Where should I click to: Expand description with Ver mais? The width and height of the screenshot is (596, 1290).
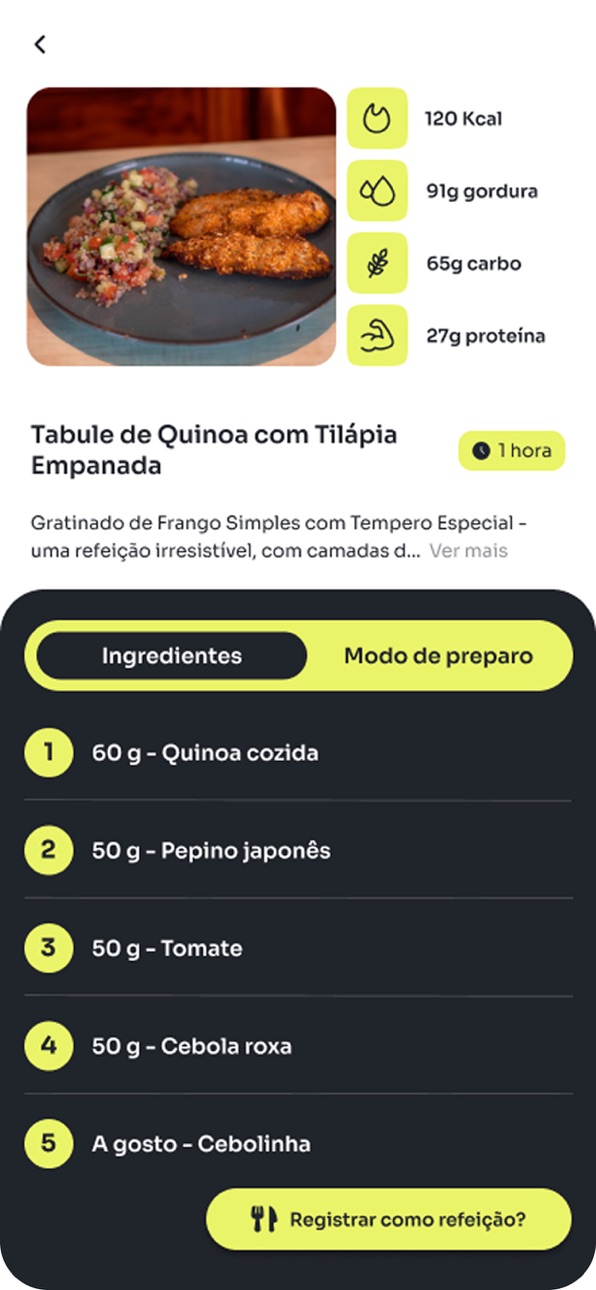coord(468,551)
